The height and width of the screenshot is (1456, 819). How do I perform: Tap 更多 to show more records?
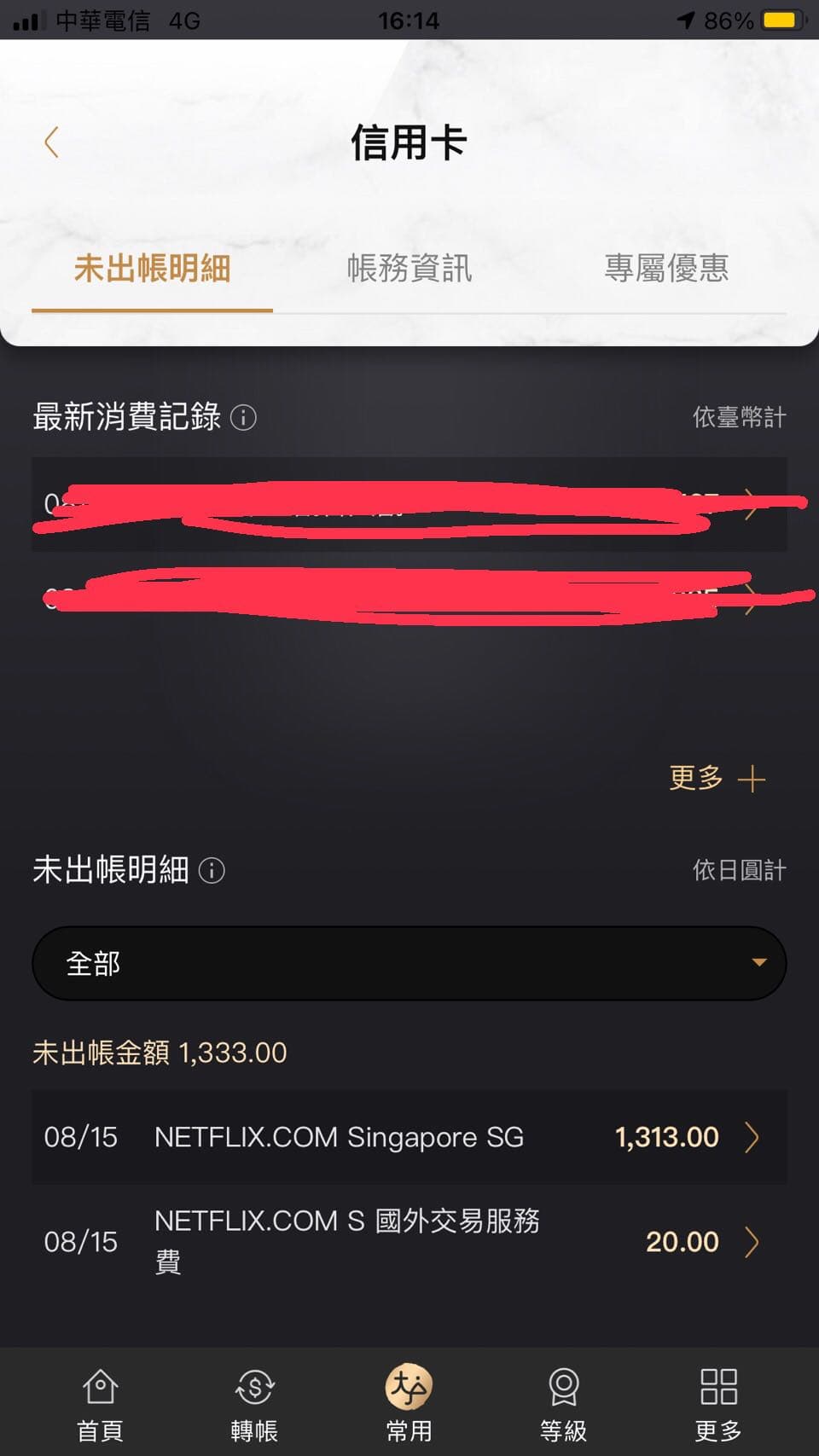pyautogui.click(x=716, y=778)
